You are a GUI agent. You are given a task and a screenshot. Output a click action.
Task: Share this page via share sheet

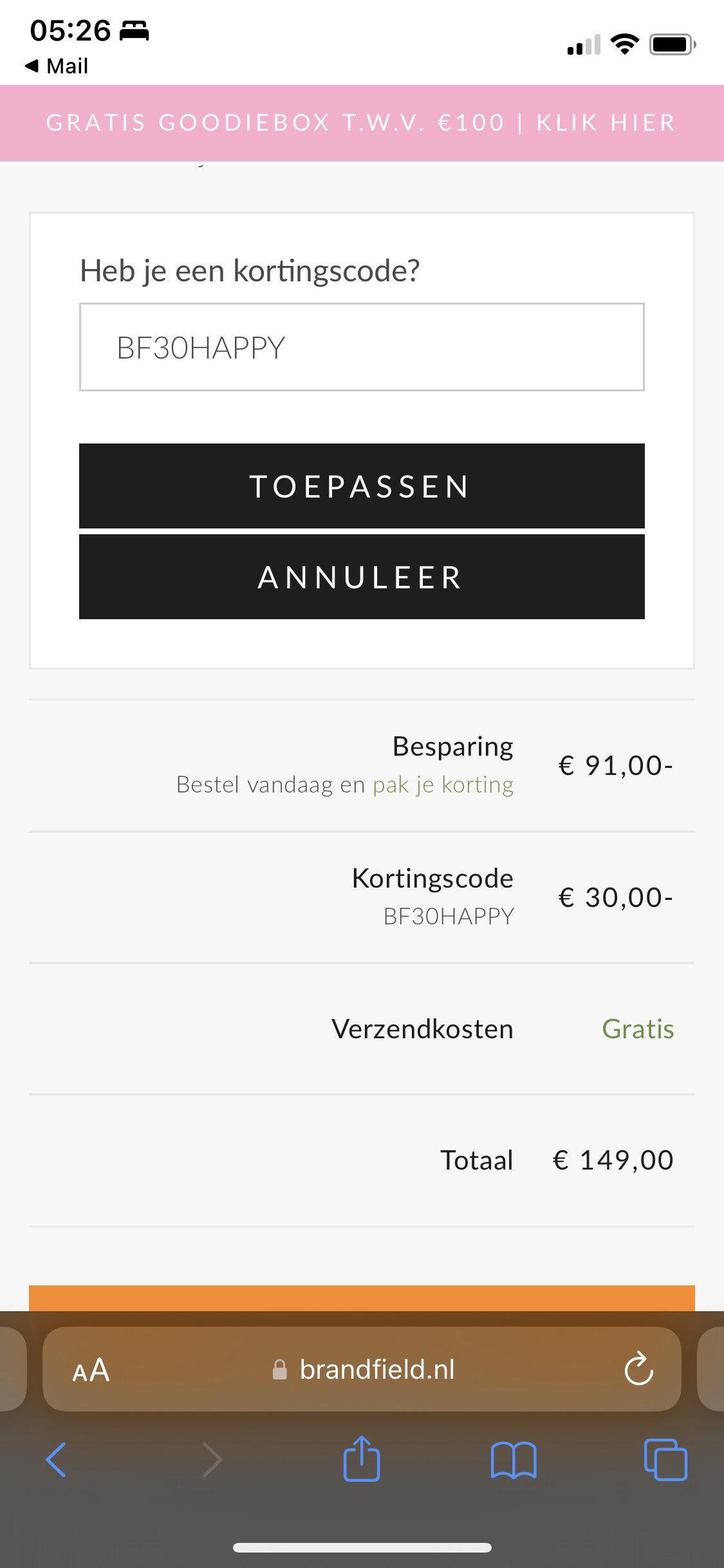click(362, 1458)
